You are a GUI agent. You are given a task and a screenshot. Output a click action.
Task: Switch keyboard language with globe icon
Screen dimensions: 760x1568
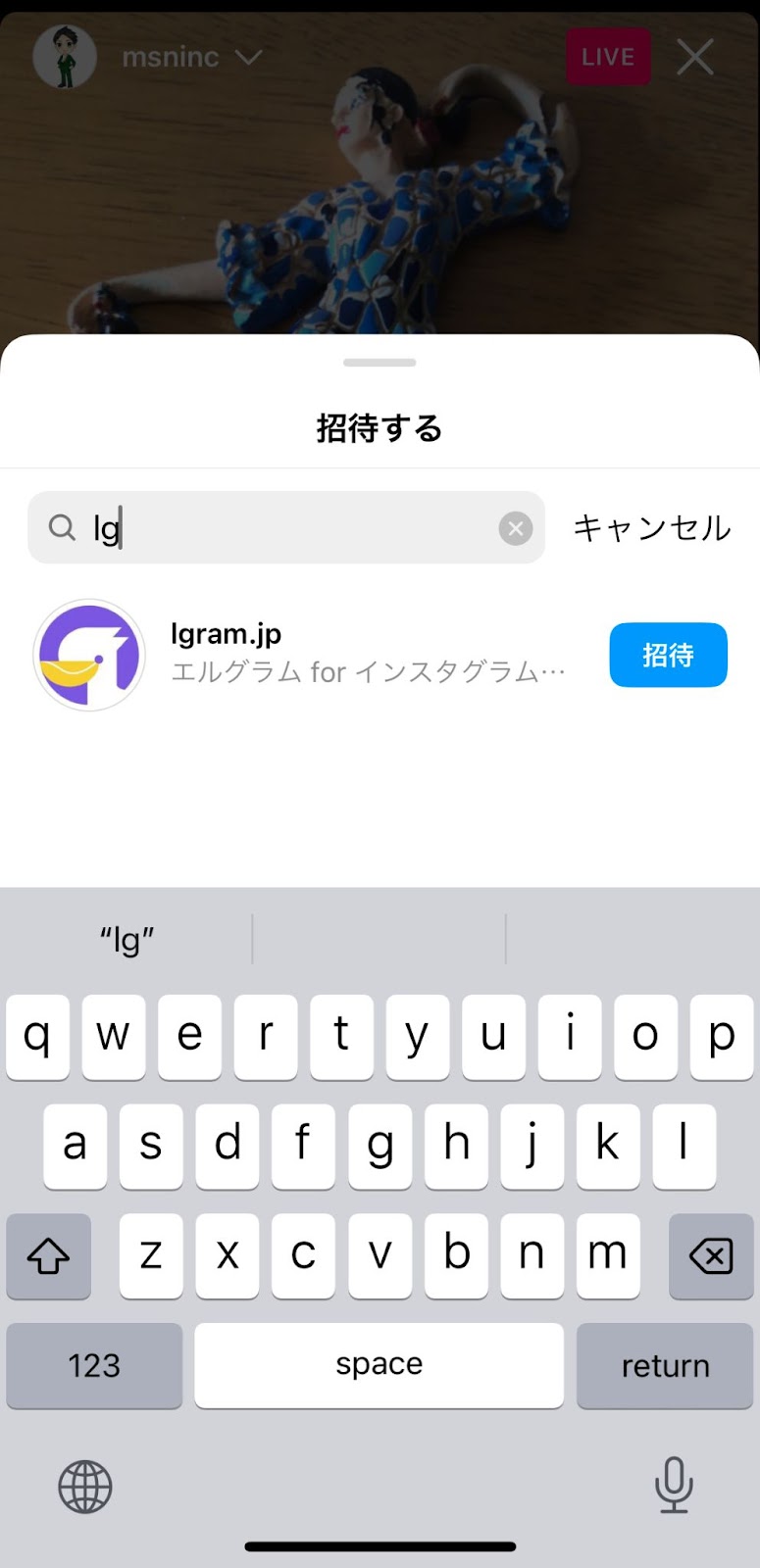85,1487
